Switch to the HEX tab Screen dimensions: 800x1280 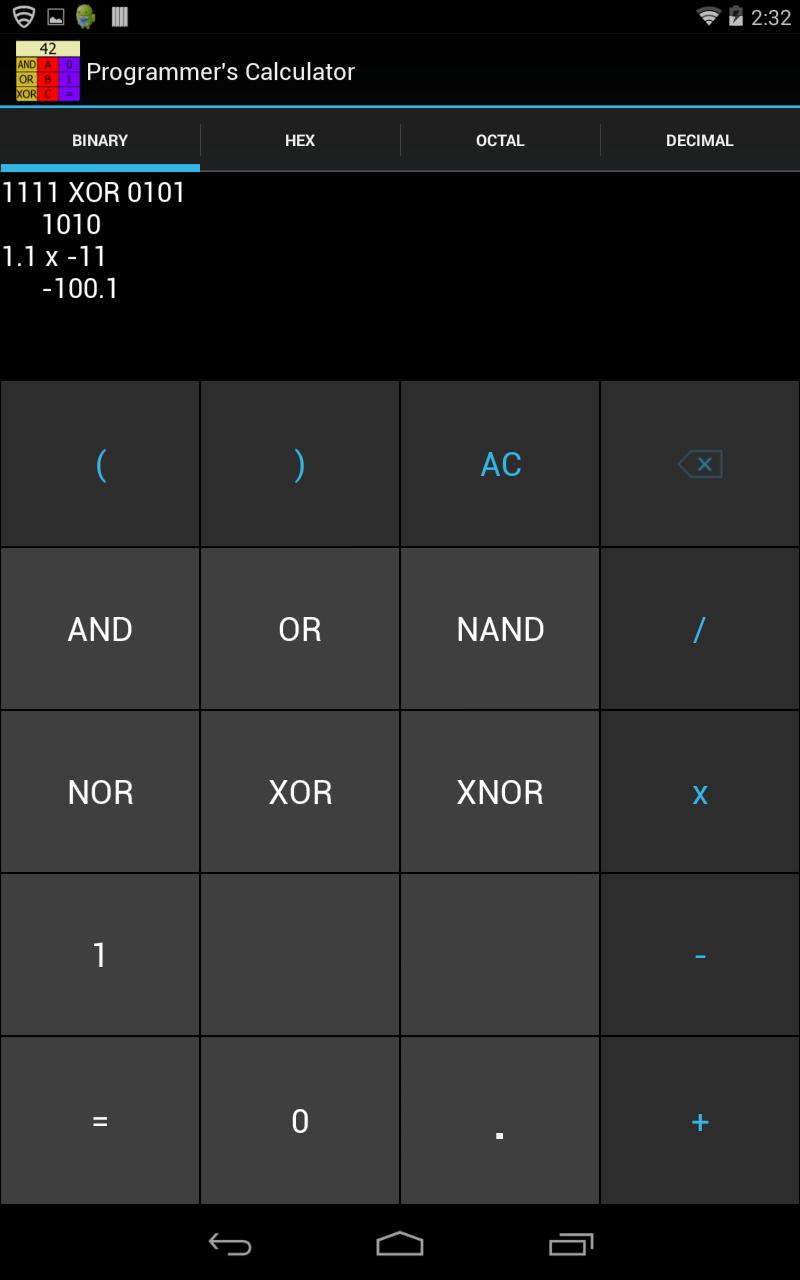[299, 140]
